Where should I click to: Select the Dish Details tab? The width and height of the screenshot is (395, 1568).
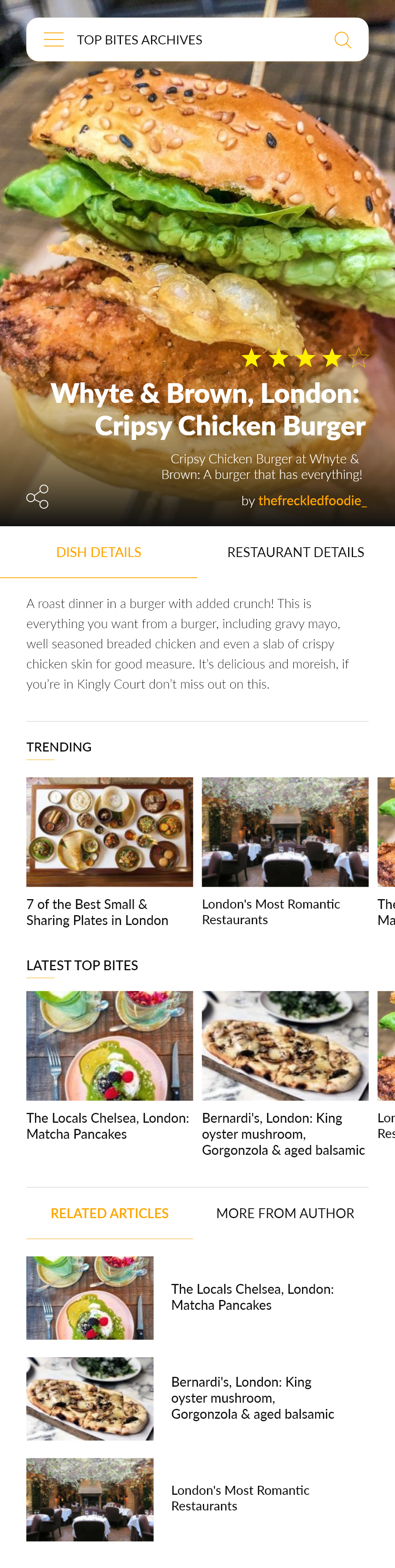click(x=99, y=552)
